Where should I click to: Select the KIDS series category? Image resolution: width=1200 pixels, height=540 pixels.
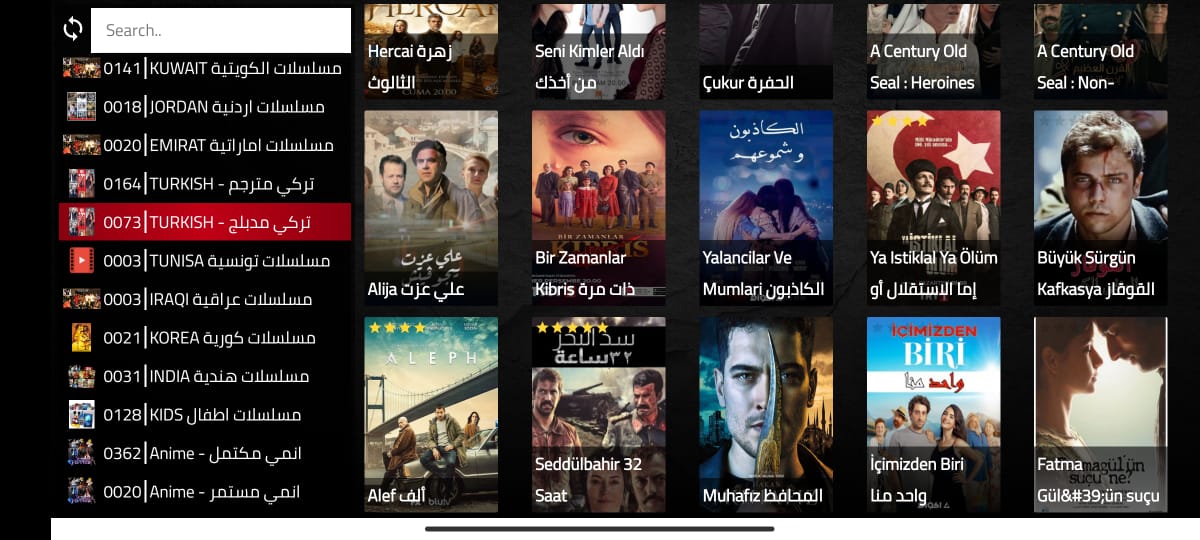click(x=205, y=415)
